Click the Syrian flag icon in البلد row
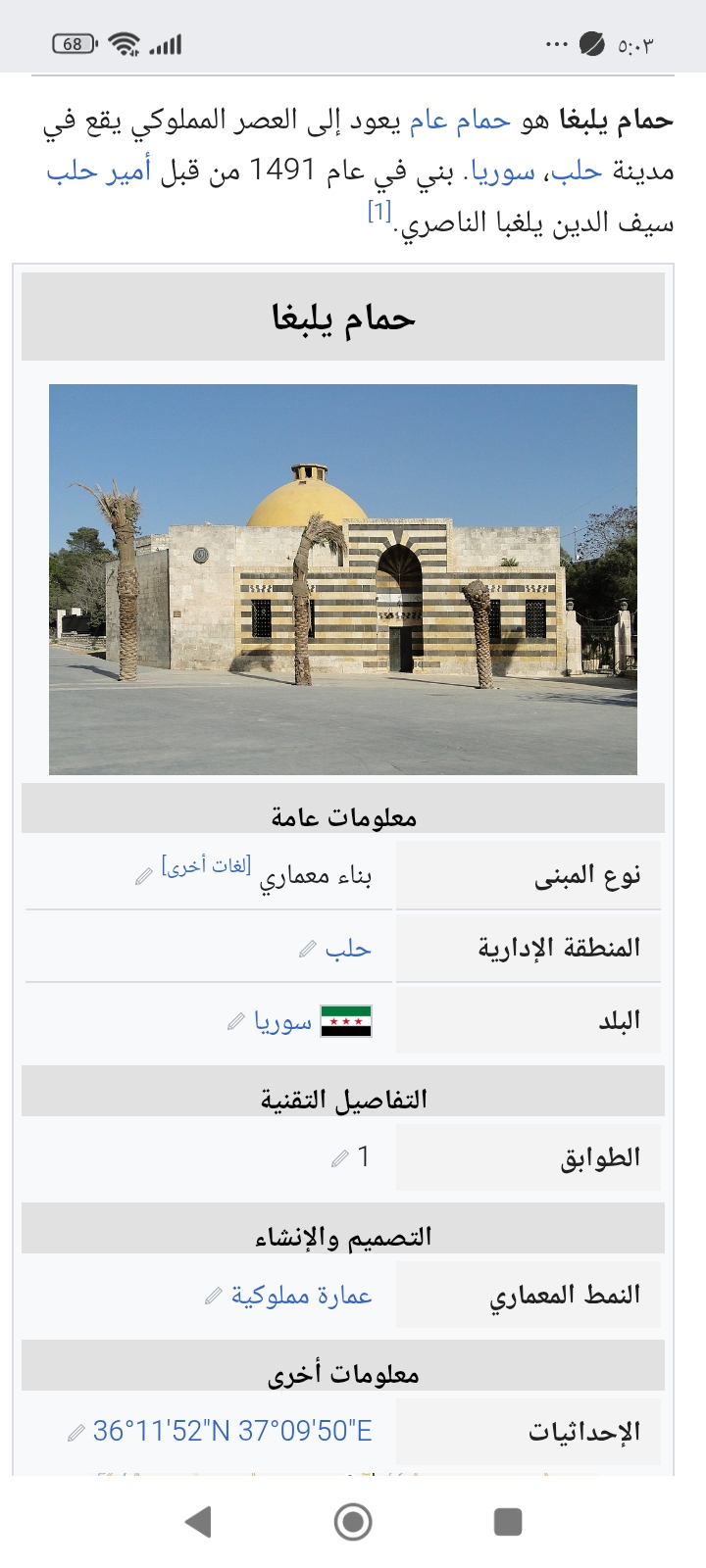The width and height of the screenshot is (706, 1568). [x=344, y=1020]
